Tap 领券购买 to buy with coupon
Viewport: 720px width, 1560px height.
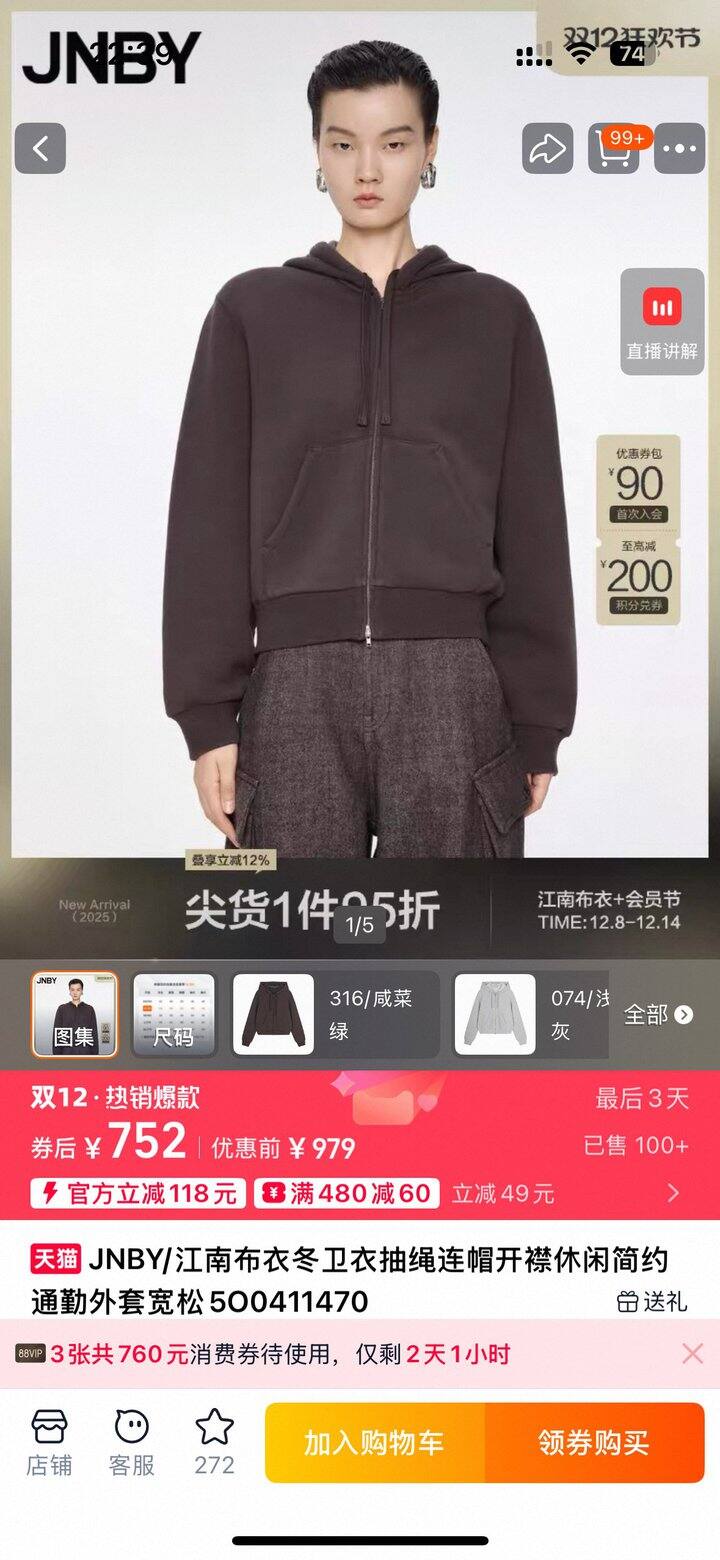(595, 1442)
